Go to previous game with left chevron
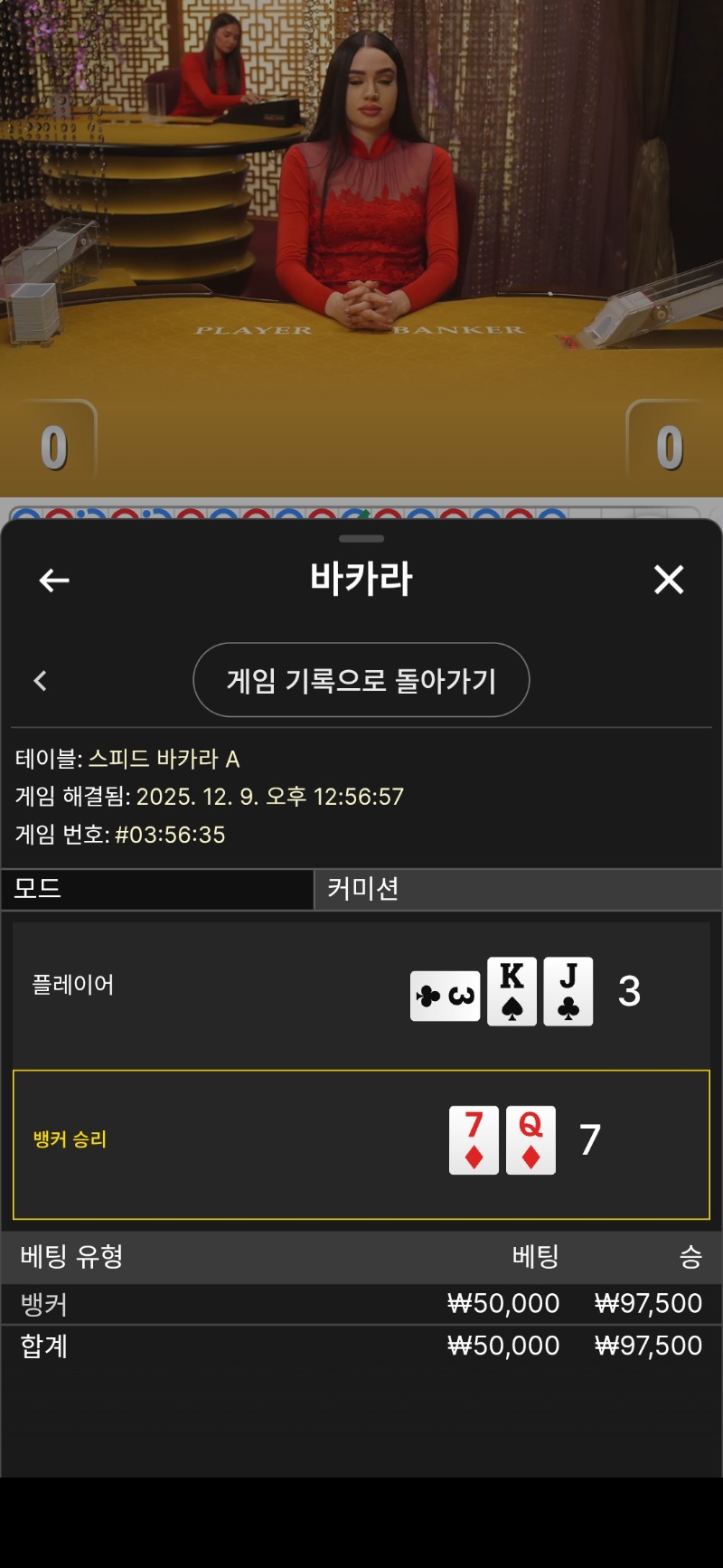723x1568 pixels. coord(40,681)
